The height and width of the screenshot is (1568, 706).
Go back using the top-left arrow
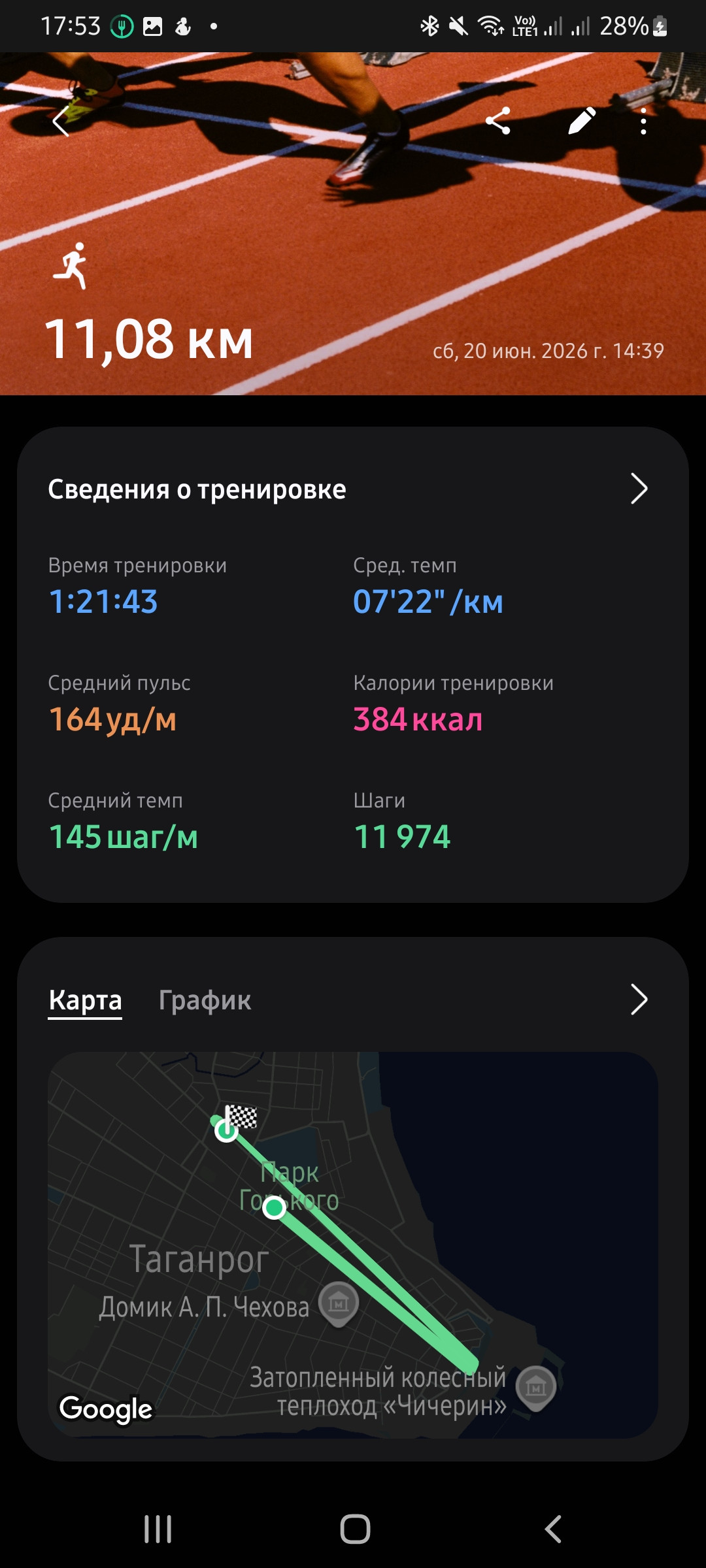click(x=61, y=122)
